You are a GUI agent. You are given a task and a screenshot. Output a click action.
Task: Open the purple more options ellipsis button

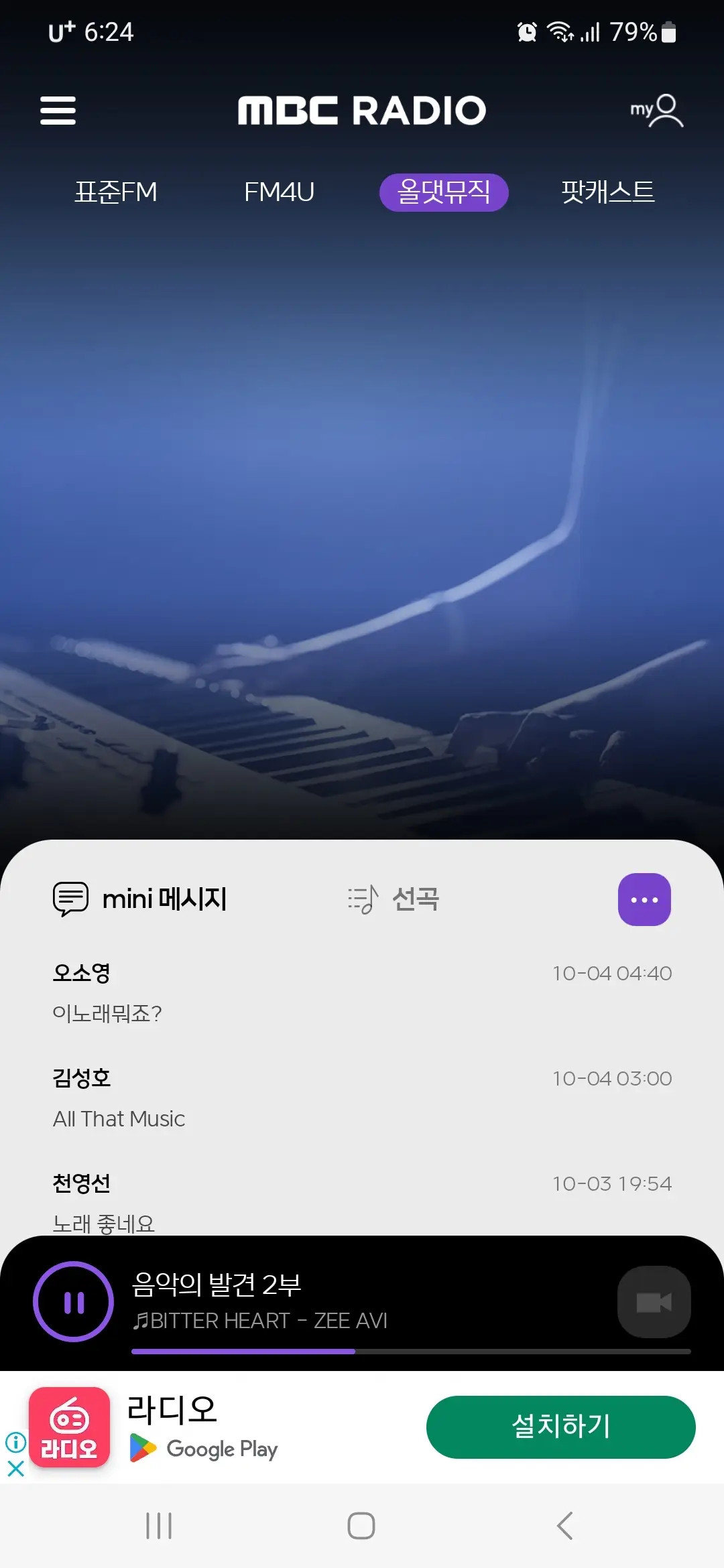[644, 899]
